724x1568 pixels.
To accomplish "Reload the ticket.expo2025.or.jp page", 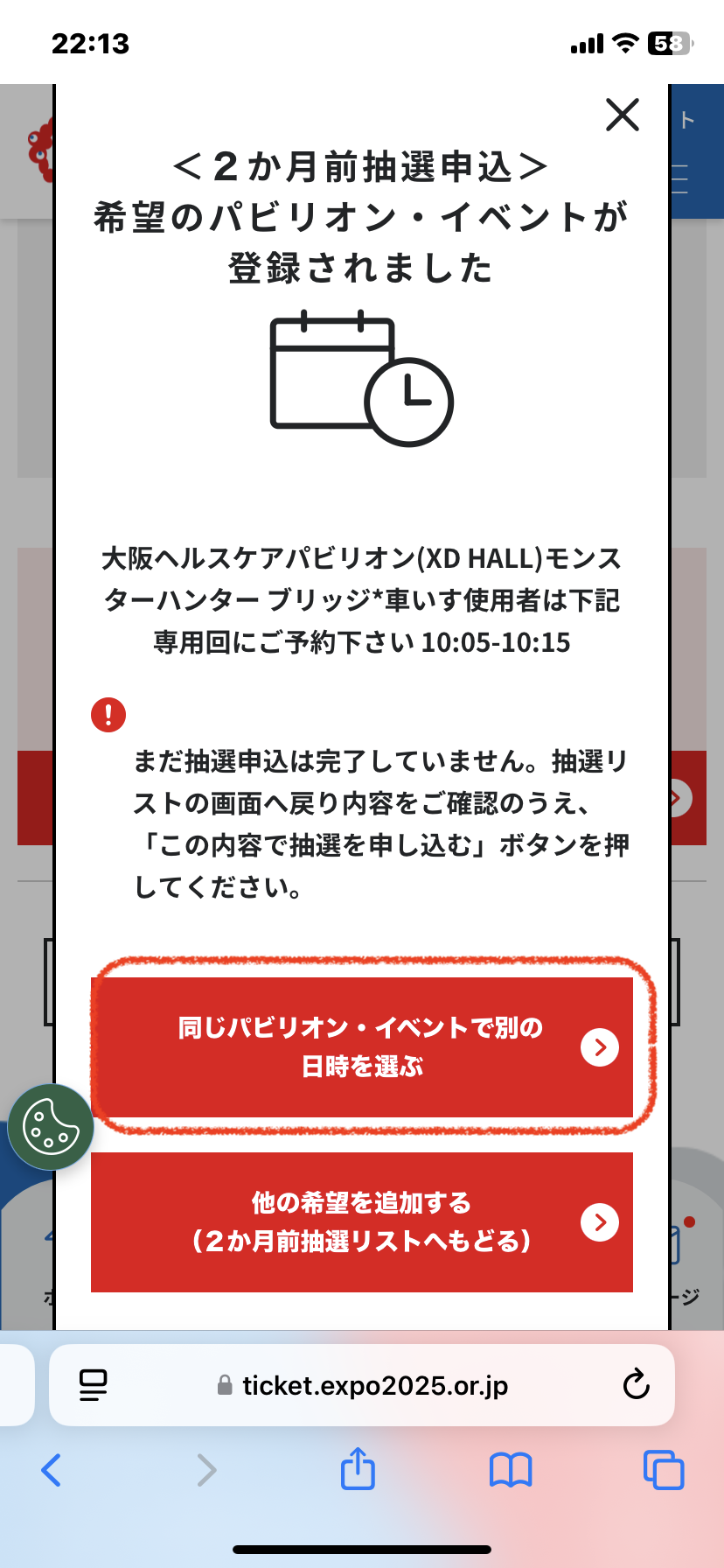I will click(636, 1385).
